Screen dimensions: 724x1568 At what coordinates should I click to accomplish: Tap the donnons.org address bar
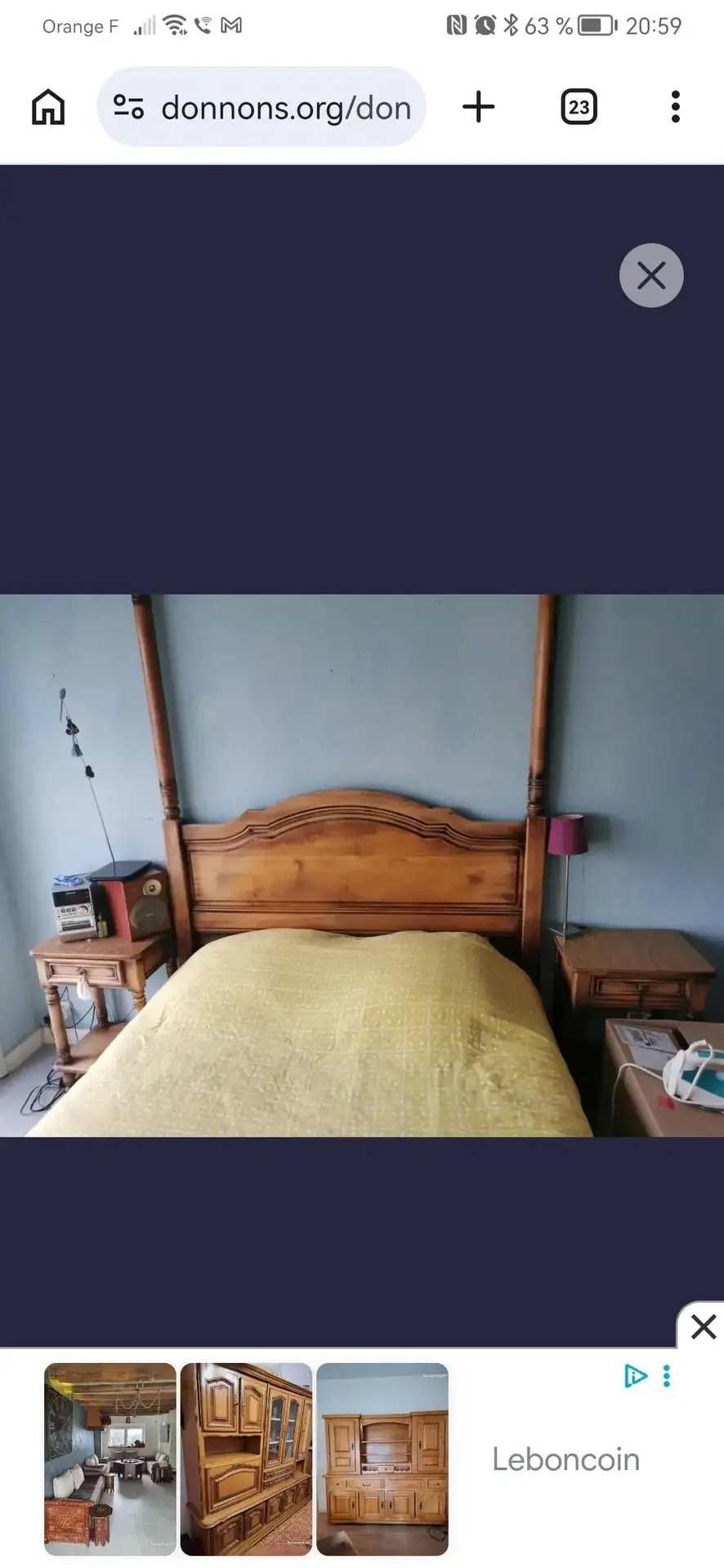pos(285,108)
